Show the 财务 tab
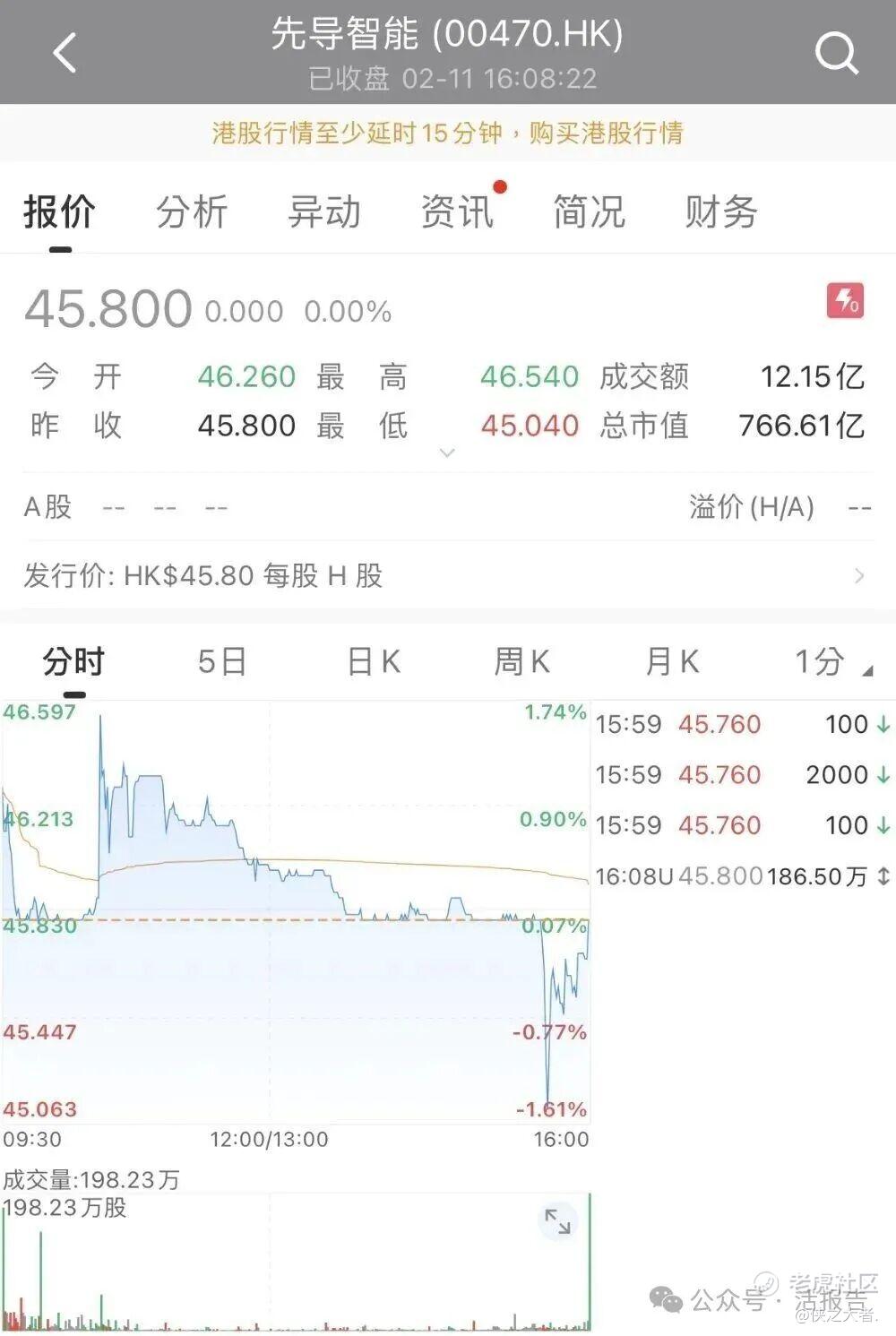Viewport: 896px width, 1336px height. click(x=721, y=212)
